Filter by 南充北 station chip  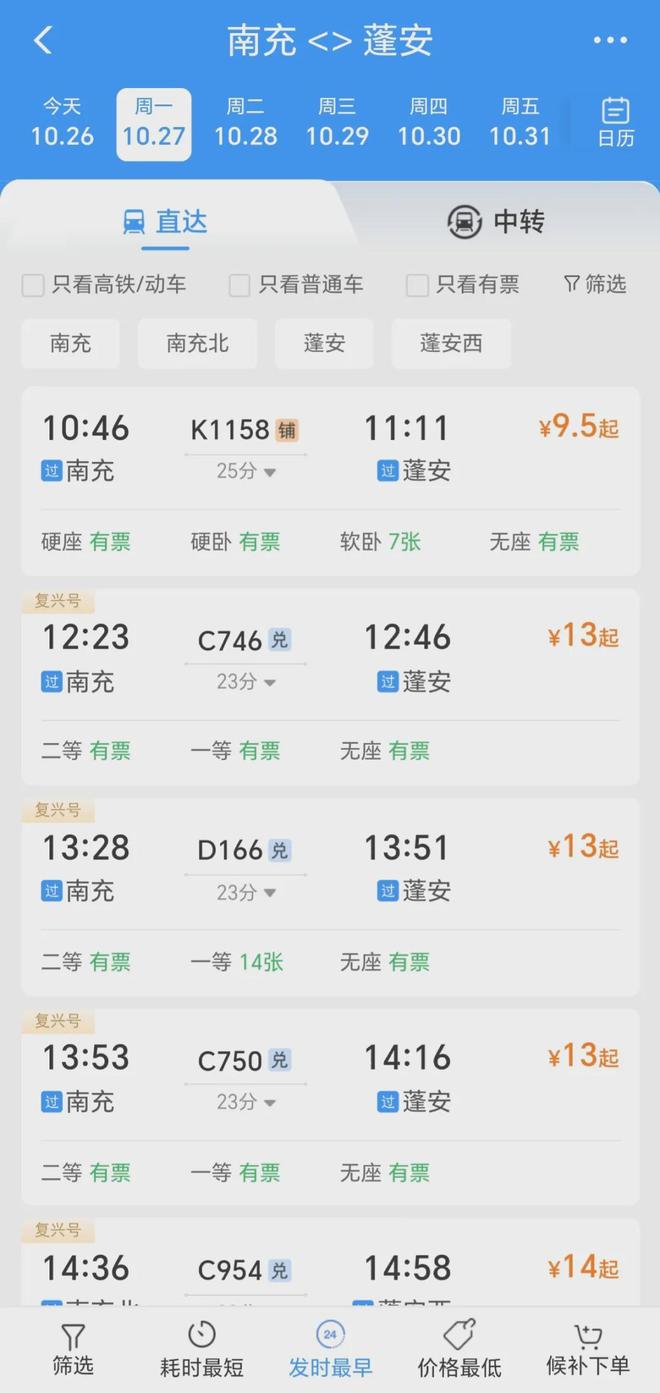[197, 344]
